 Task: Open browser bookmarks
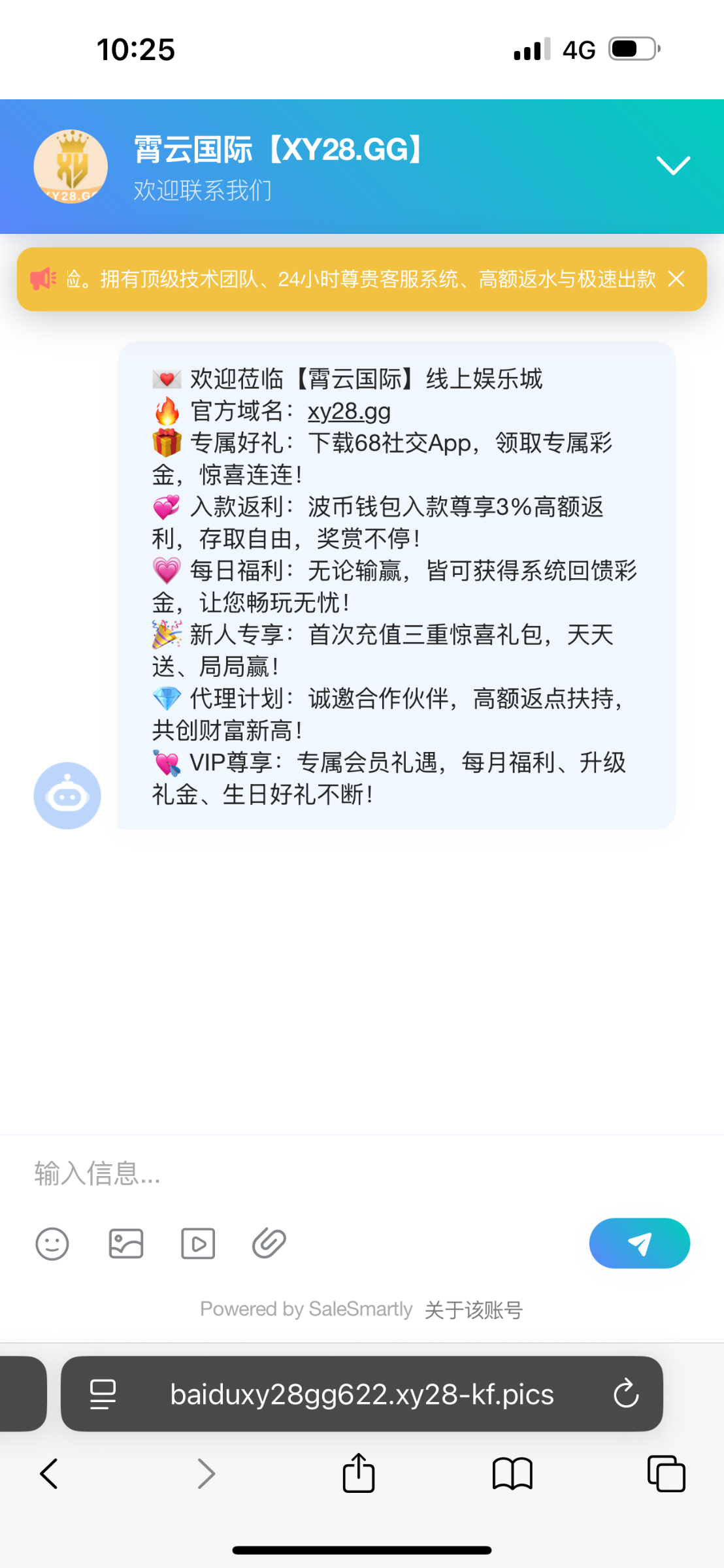(x=512, y=1474)
